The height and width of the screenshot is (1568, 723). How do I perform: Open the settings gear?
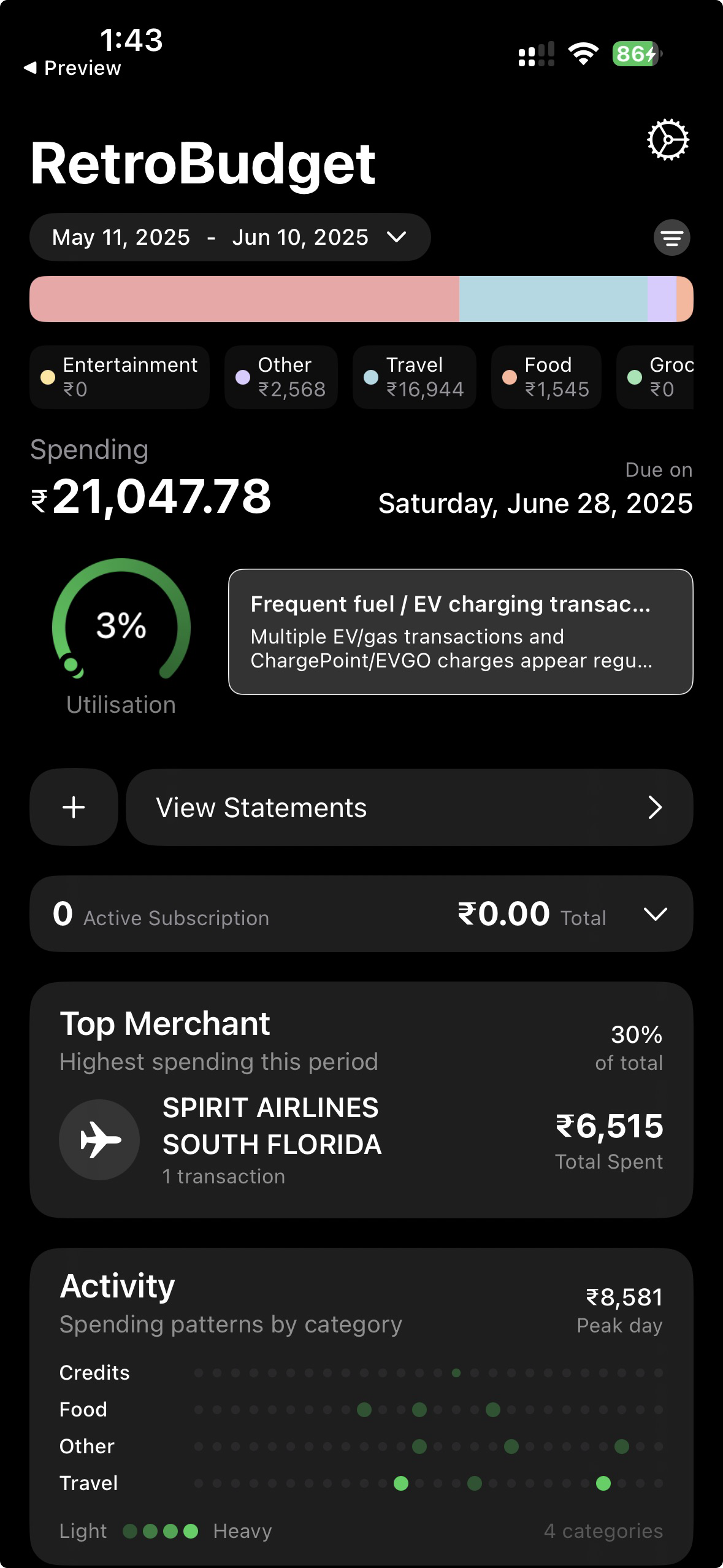[x=668, y=140]
